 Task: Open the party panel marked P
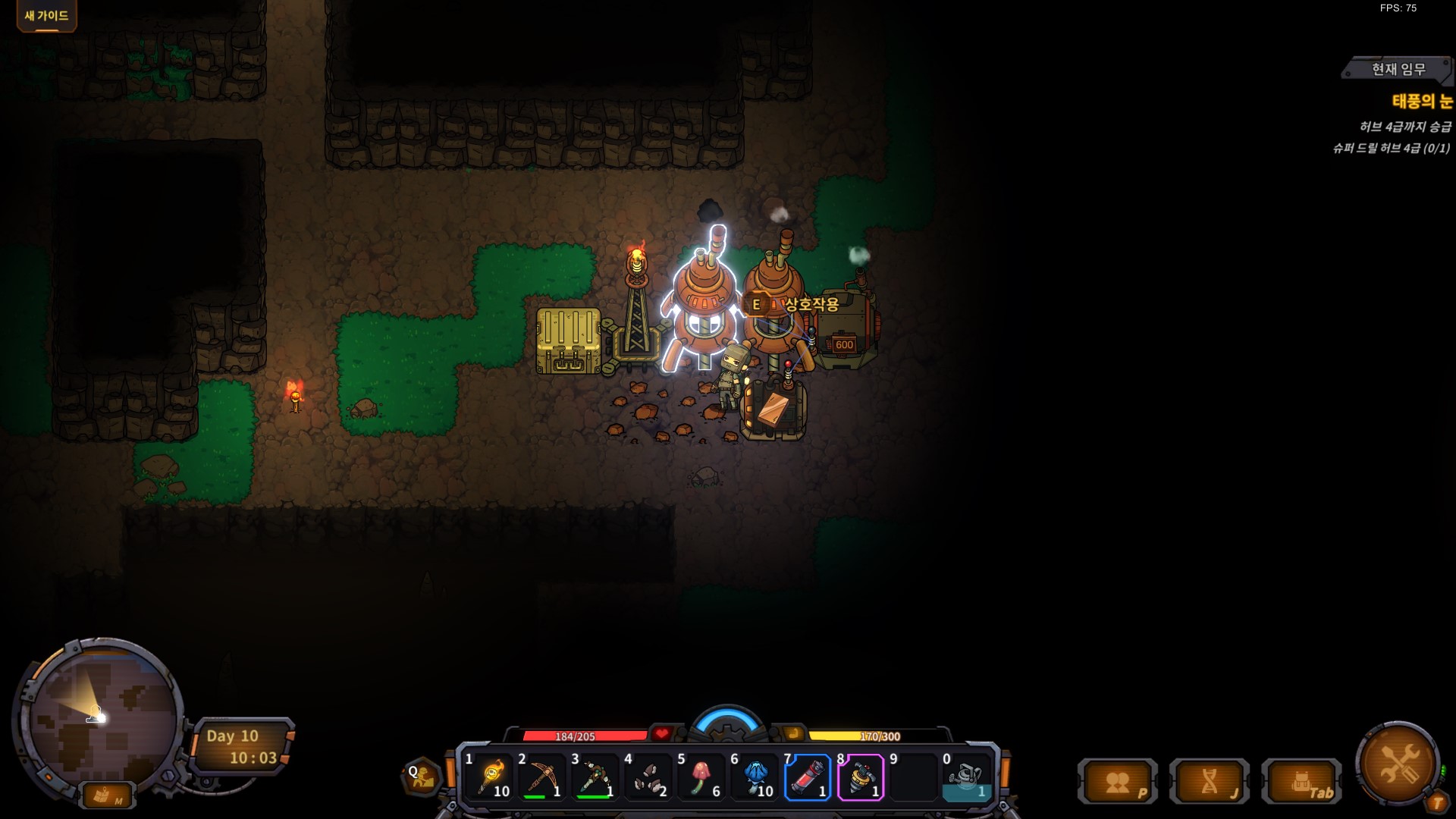pyautogui.click(x=1118, y=782)
